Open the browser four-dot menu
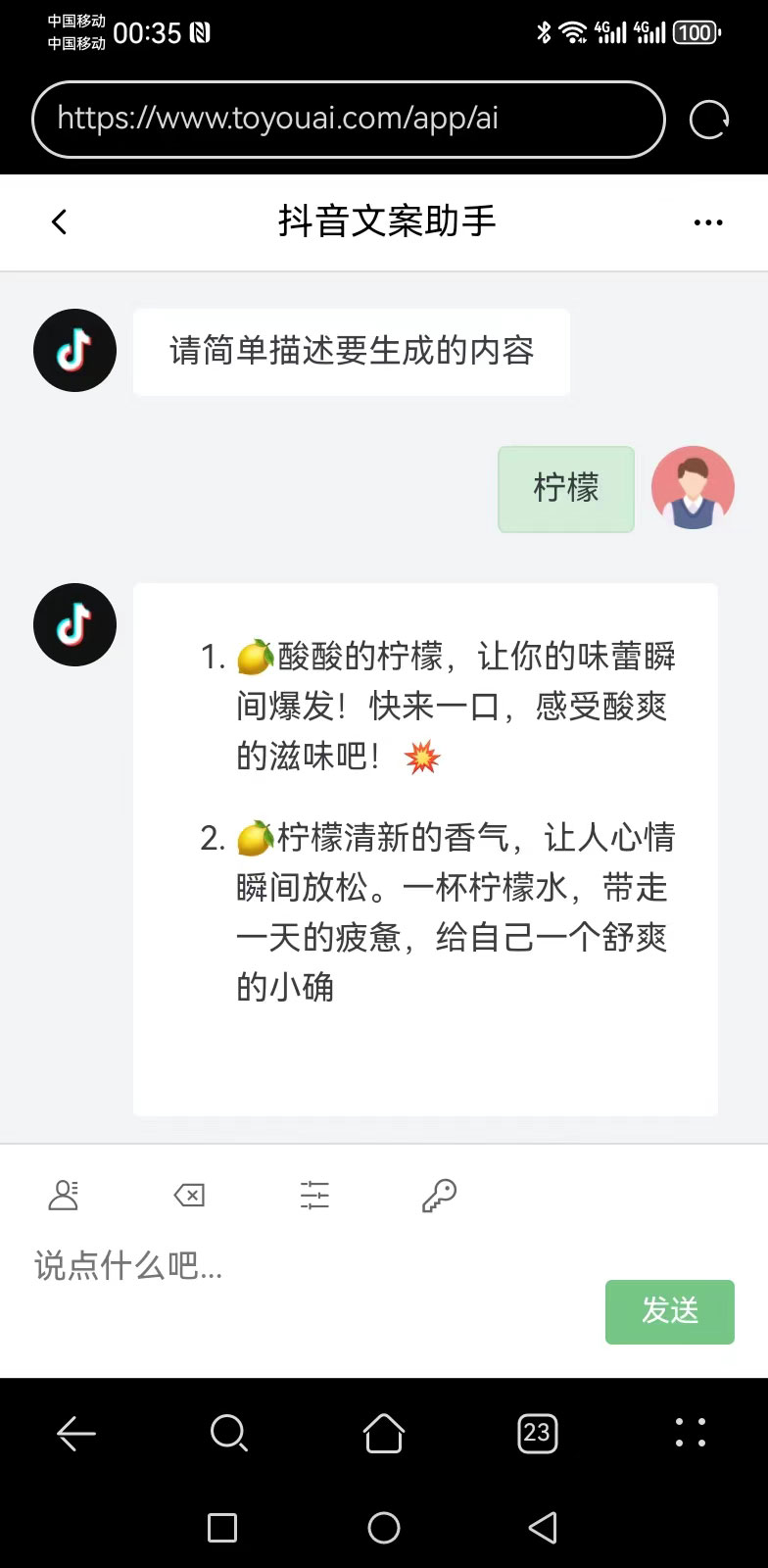Screen dimensions: 768x1568 pos(691,1432)
